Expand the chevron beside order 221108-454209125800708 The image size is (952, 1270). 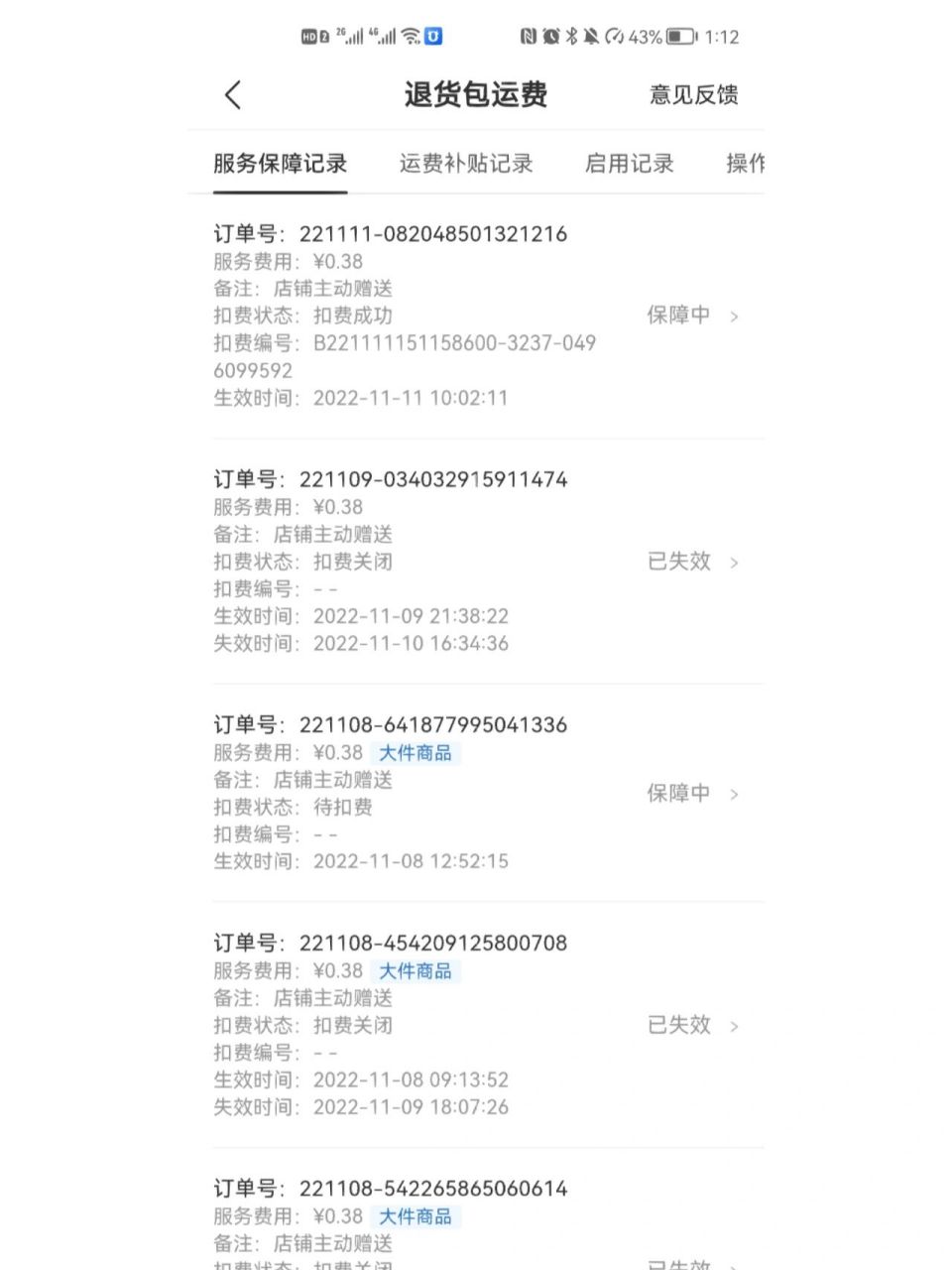[736, 1026]
